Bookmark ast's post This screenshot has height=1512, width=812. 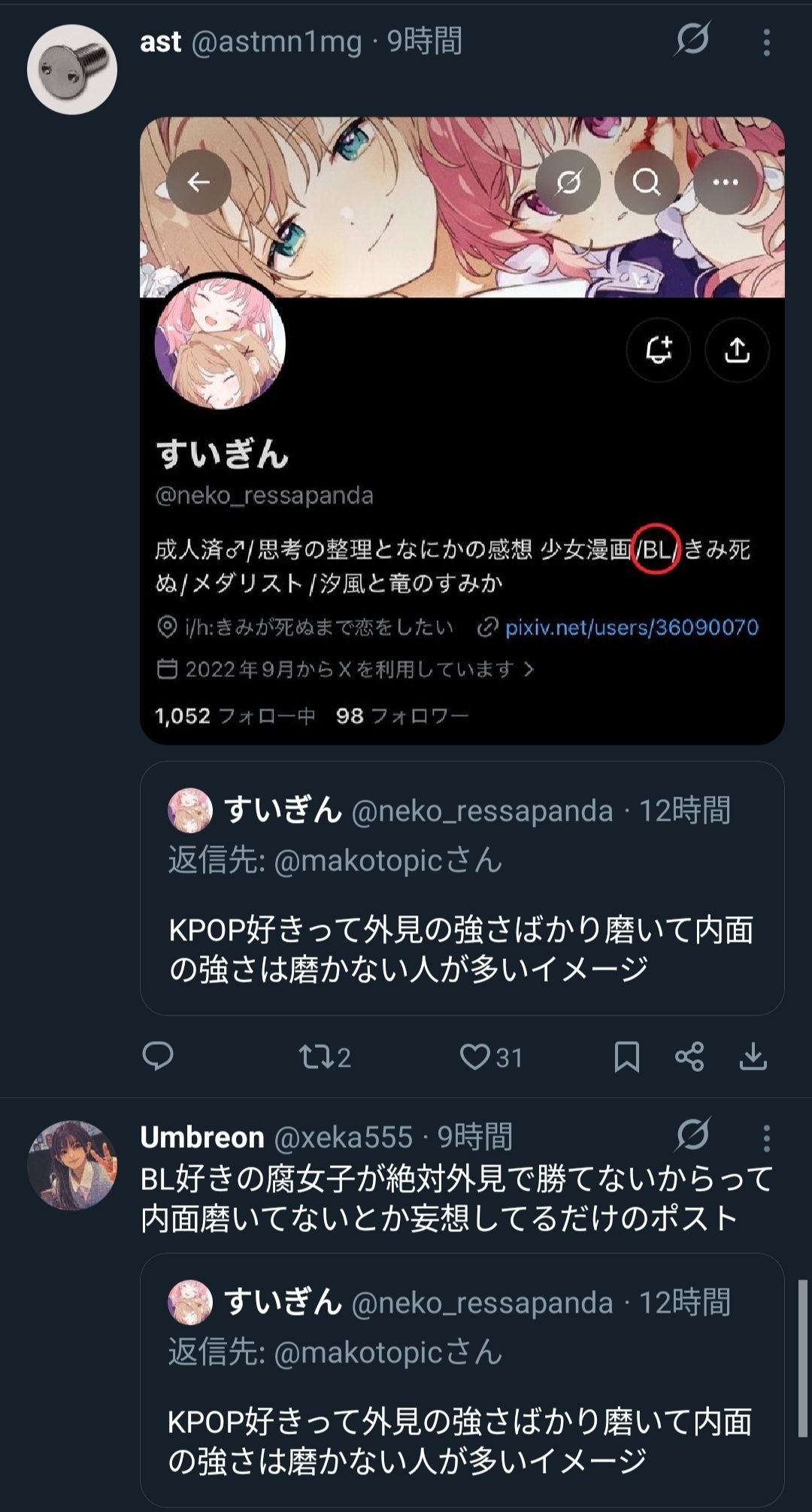pos(626,1057)
